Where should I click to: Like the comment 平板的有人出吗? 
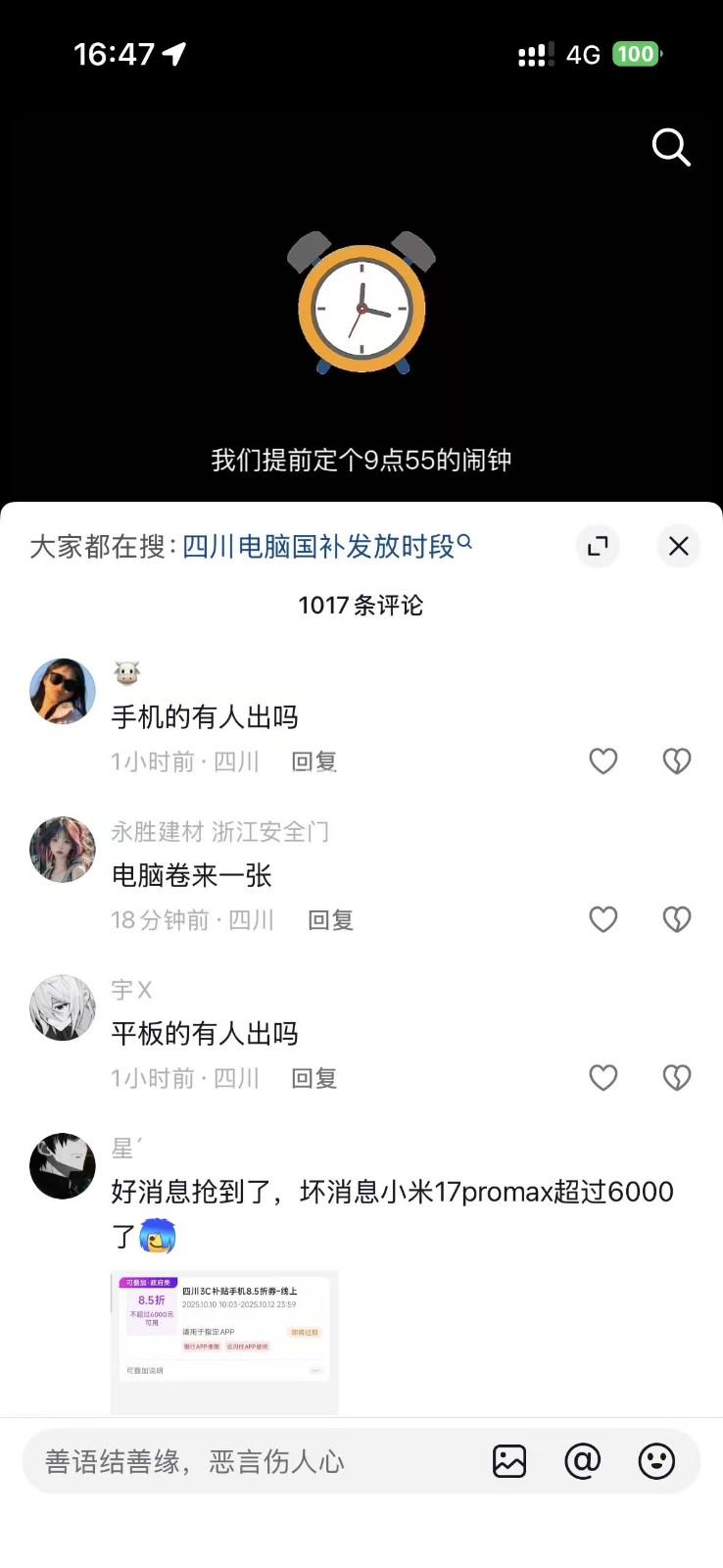pyautogui.click(x=602, y=1078)
